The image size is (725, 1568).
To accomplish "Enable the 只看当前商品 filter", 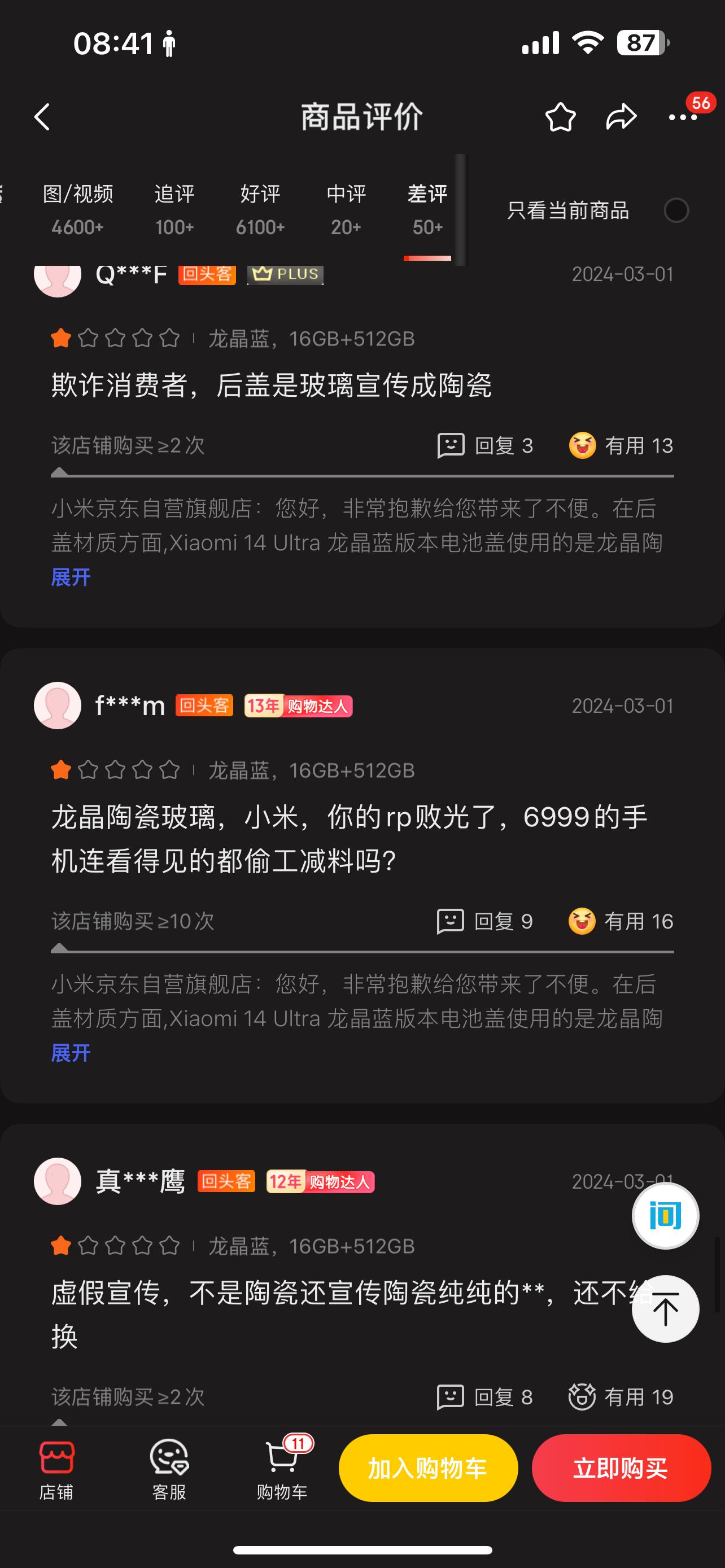I will (x=676, y=211).
